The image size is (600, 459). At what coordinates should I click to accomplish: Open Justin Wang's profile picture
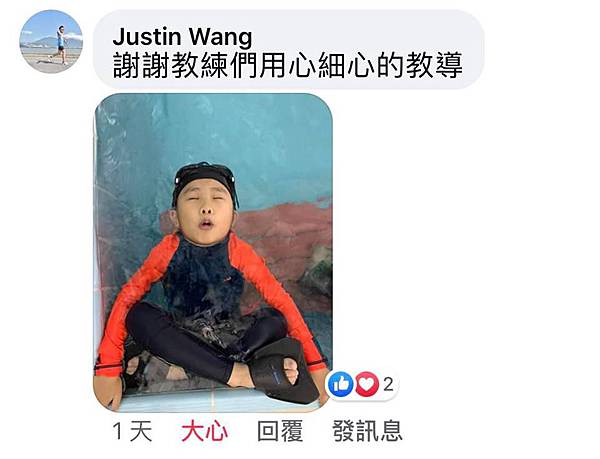coord(51,42)
